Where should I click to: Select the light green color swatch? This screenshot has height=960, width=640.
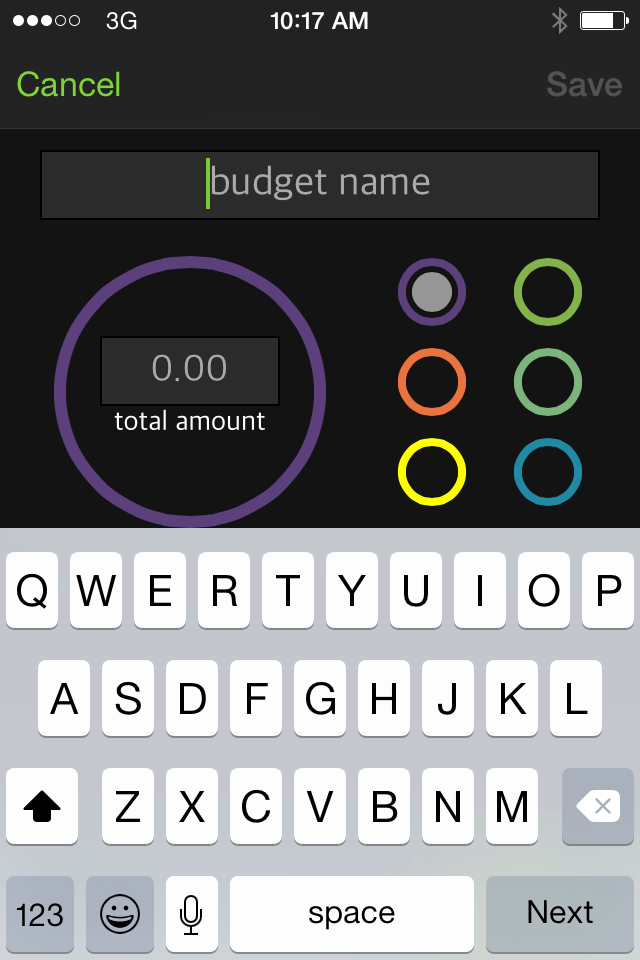[x=548, y=382]
